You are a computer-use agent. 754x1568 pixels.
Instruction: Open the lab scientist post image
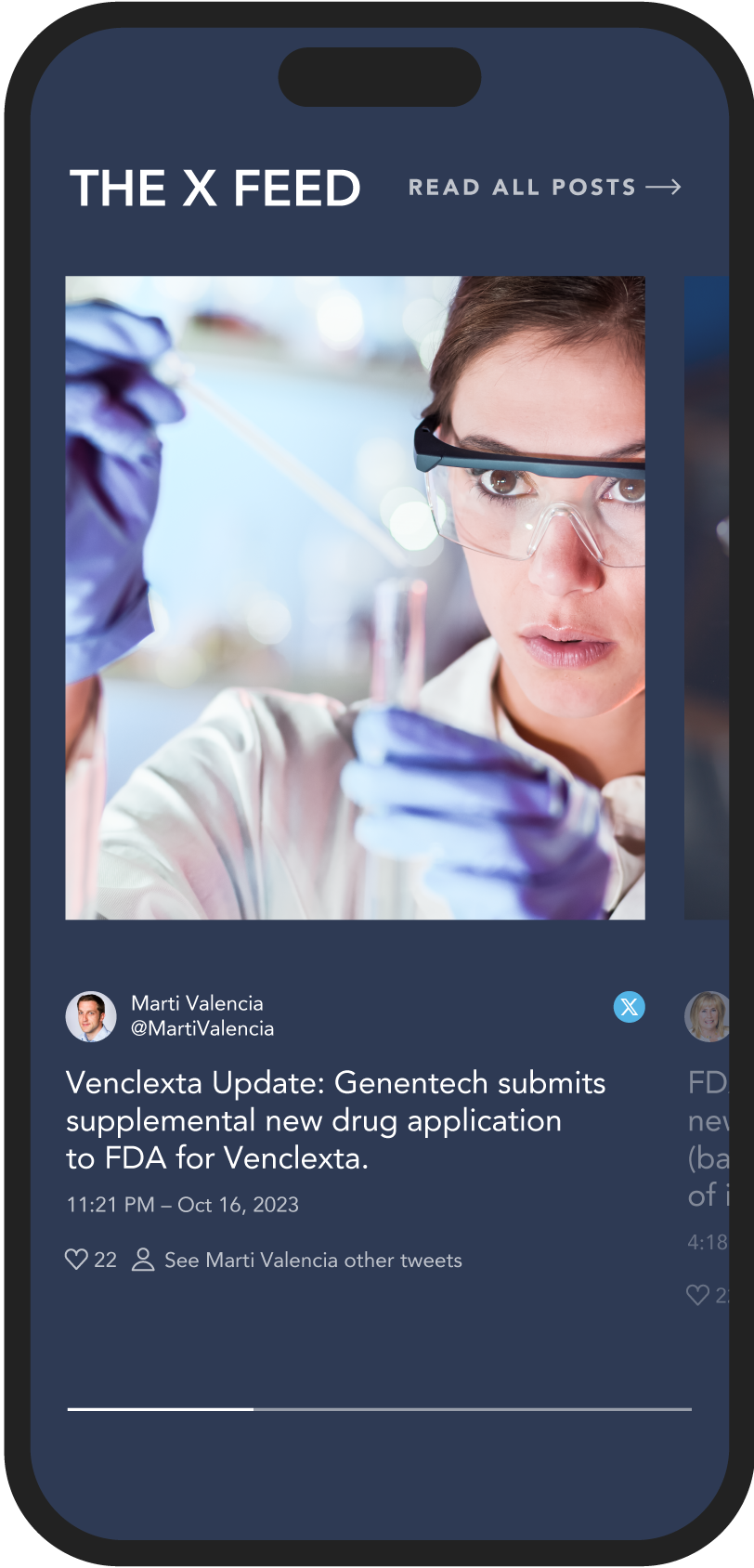coord(355,597)
